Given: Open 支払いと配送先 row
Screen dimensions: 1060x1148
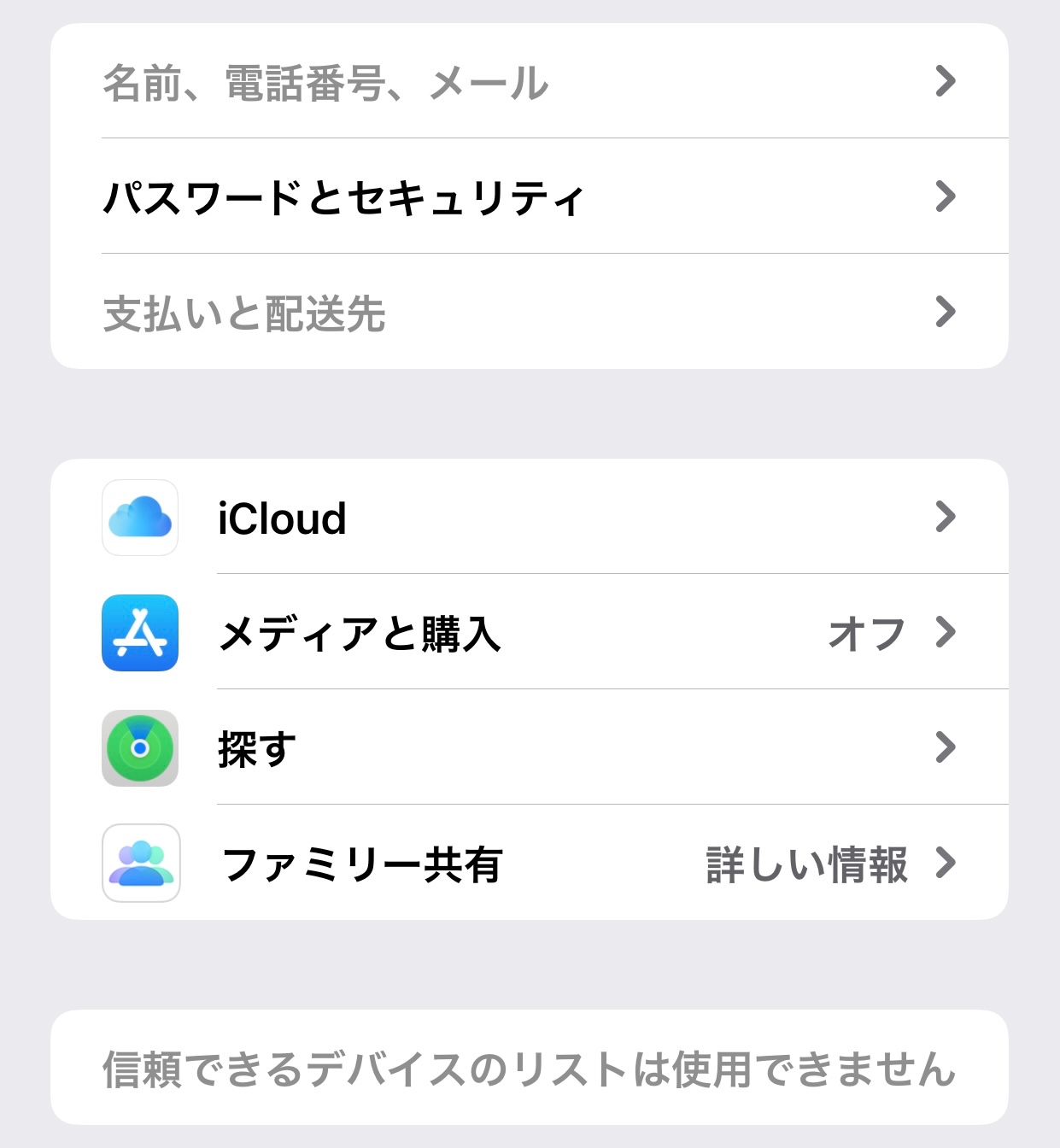Looking at the screenshot, I should (530, 313).
